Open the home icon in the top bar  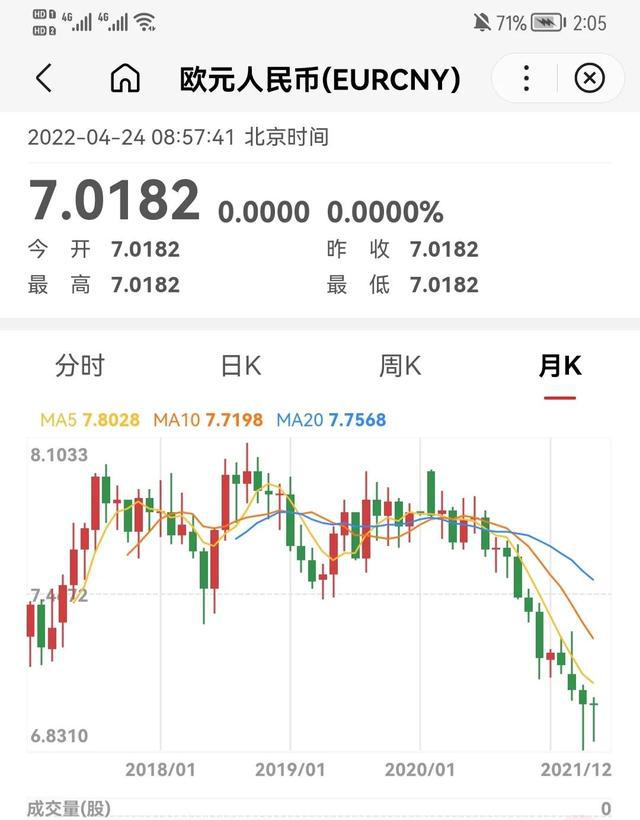click(x=125, y=78)
